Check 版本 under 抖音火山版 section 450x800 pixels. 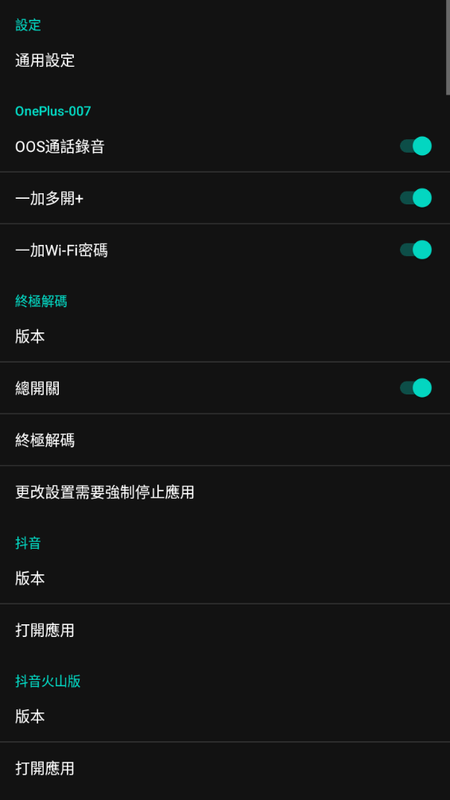point(225,716)
